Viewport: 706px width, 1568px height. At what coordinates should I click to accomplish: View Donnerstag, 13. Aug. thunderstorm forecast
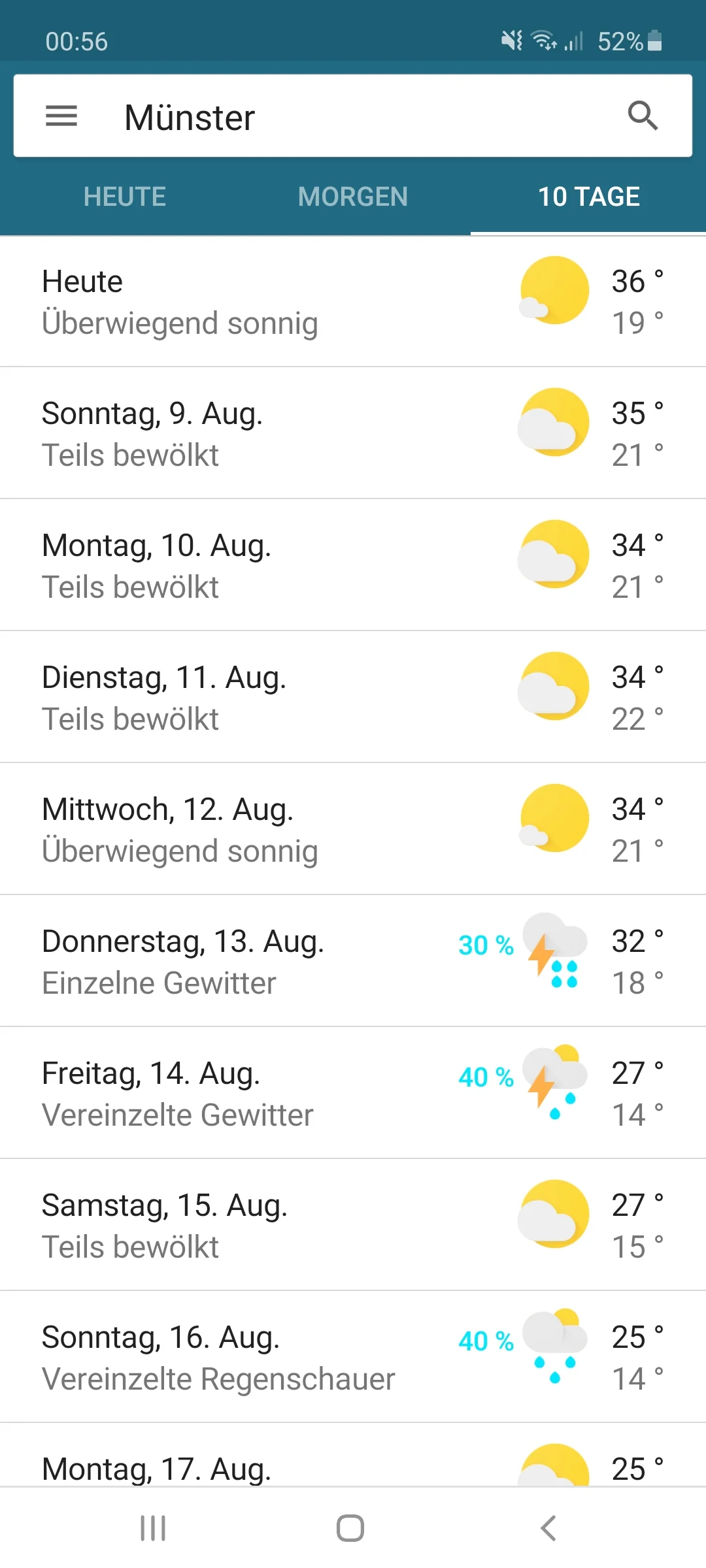click(x=353, y=962)
